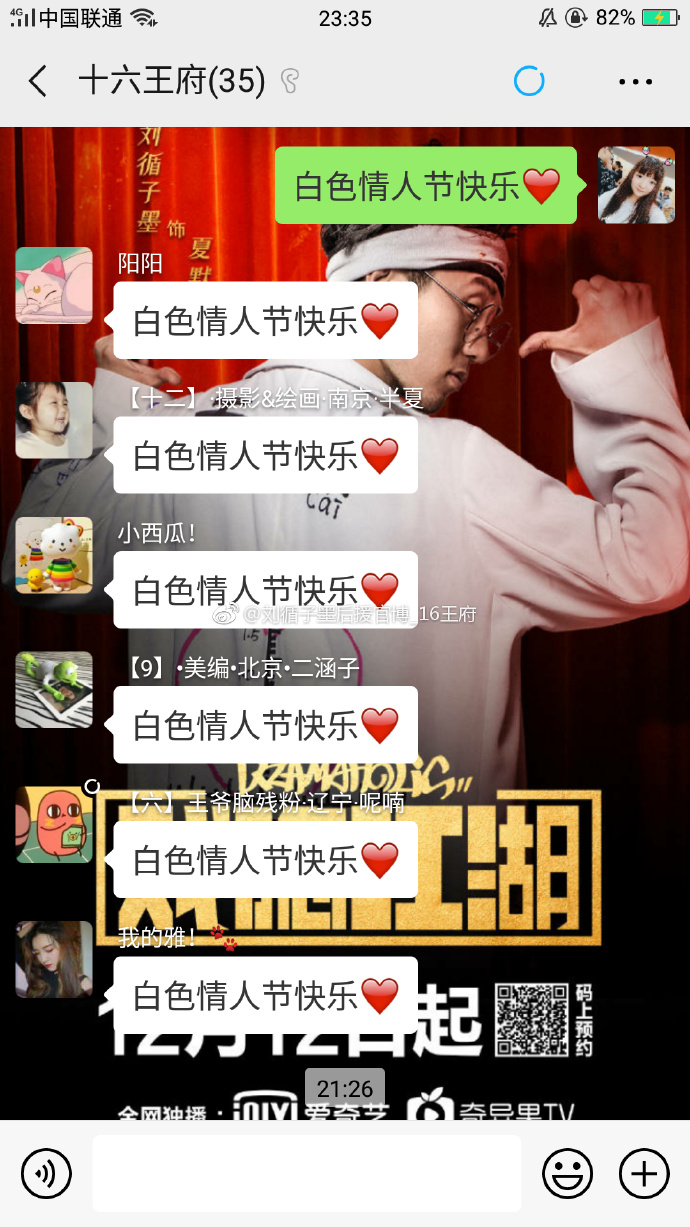Screen dimensions: 690x1227
Task: Open the plus attachment menu
Action: [644, 1173]
